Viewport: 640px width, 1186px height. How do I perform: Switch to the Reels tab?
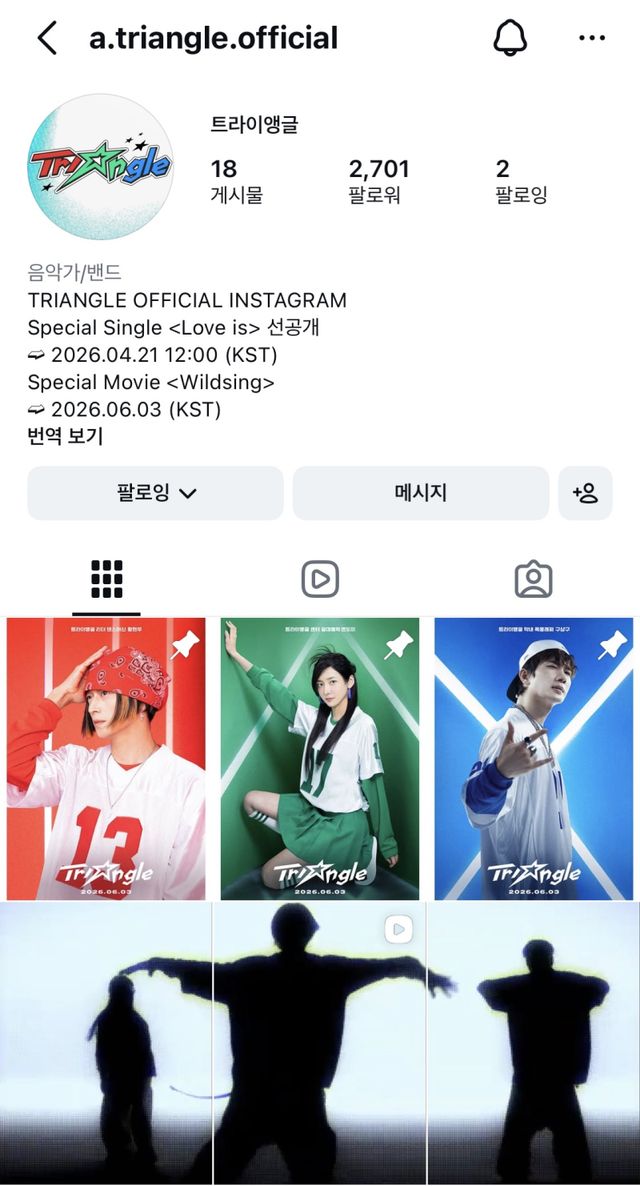(x=320, y=579)
